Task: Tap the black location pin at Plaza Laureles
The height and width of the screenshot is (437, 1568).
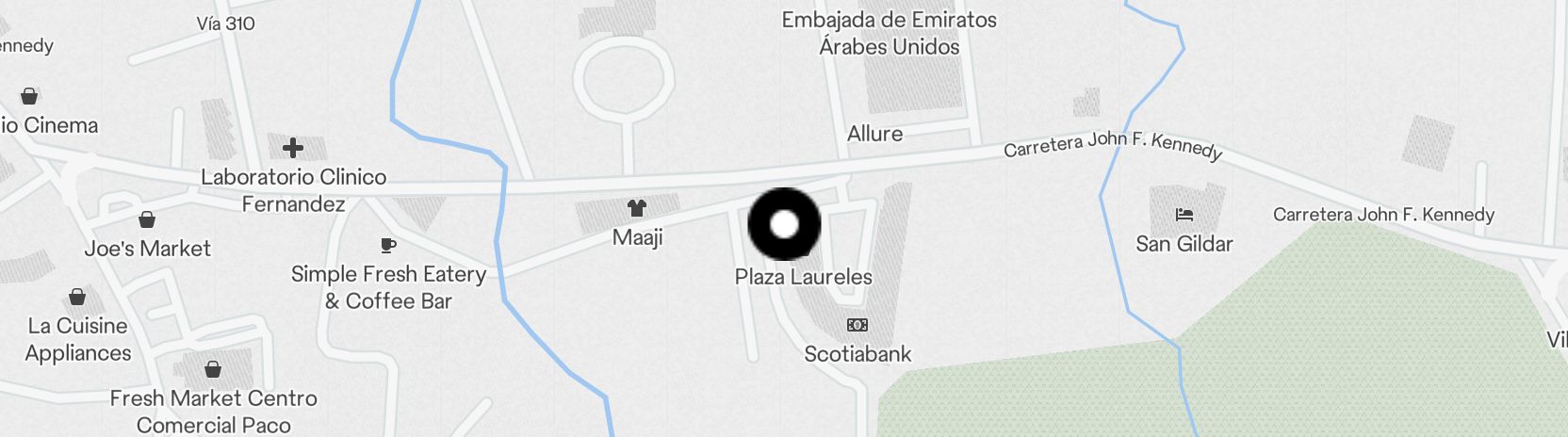Action: 784,224
